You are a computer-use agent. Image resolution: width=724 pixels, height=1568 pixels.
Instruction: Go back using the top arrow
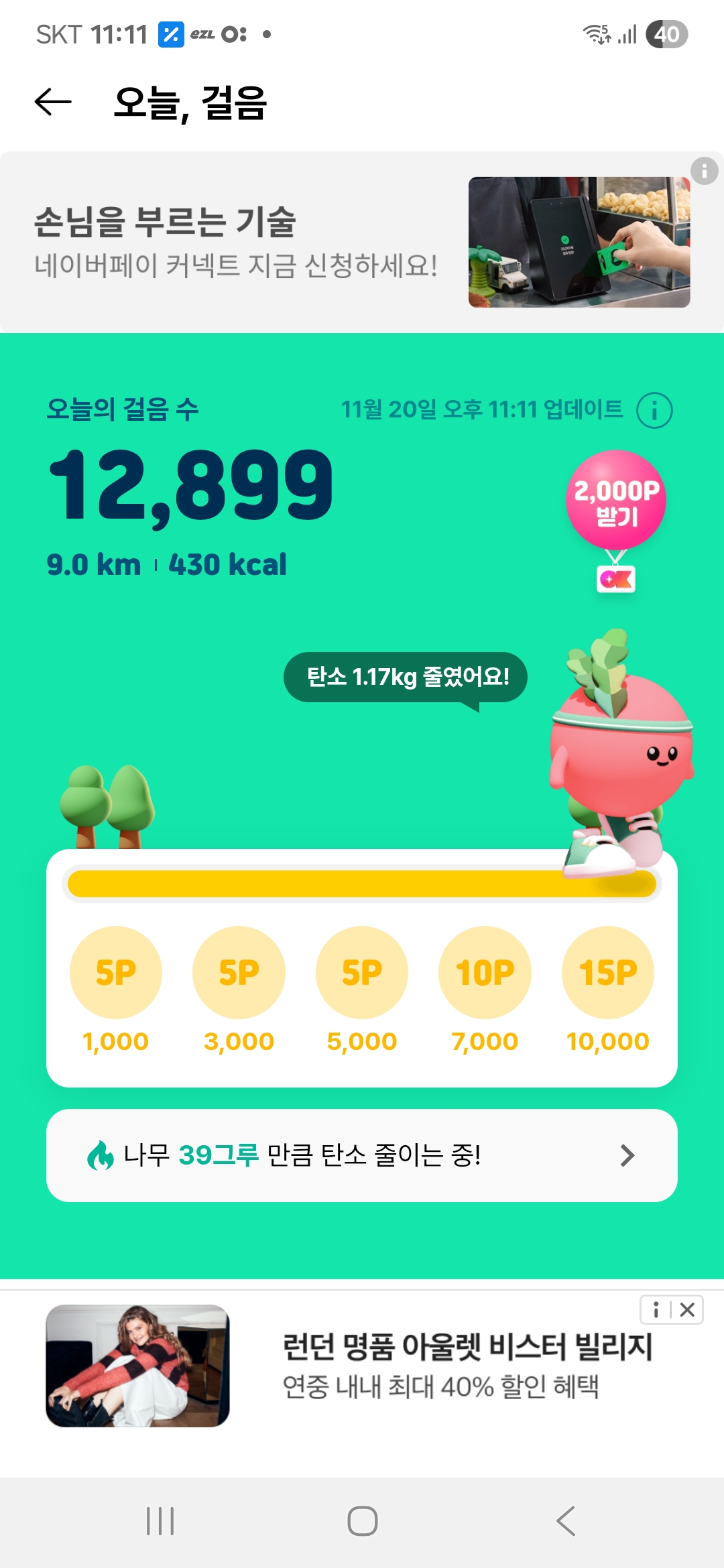53,102
